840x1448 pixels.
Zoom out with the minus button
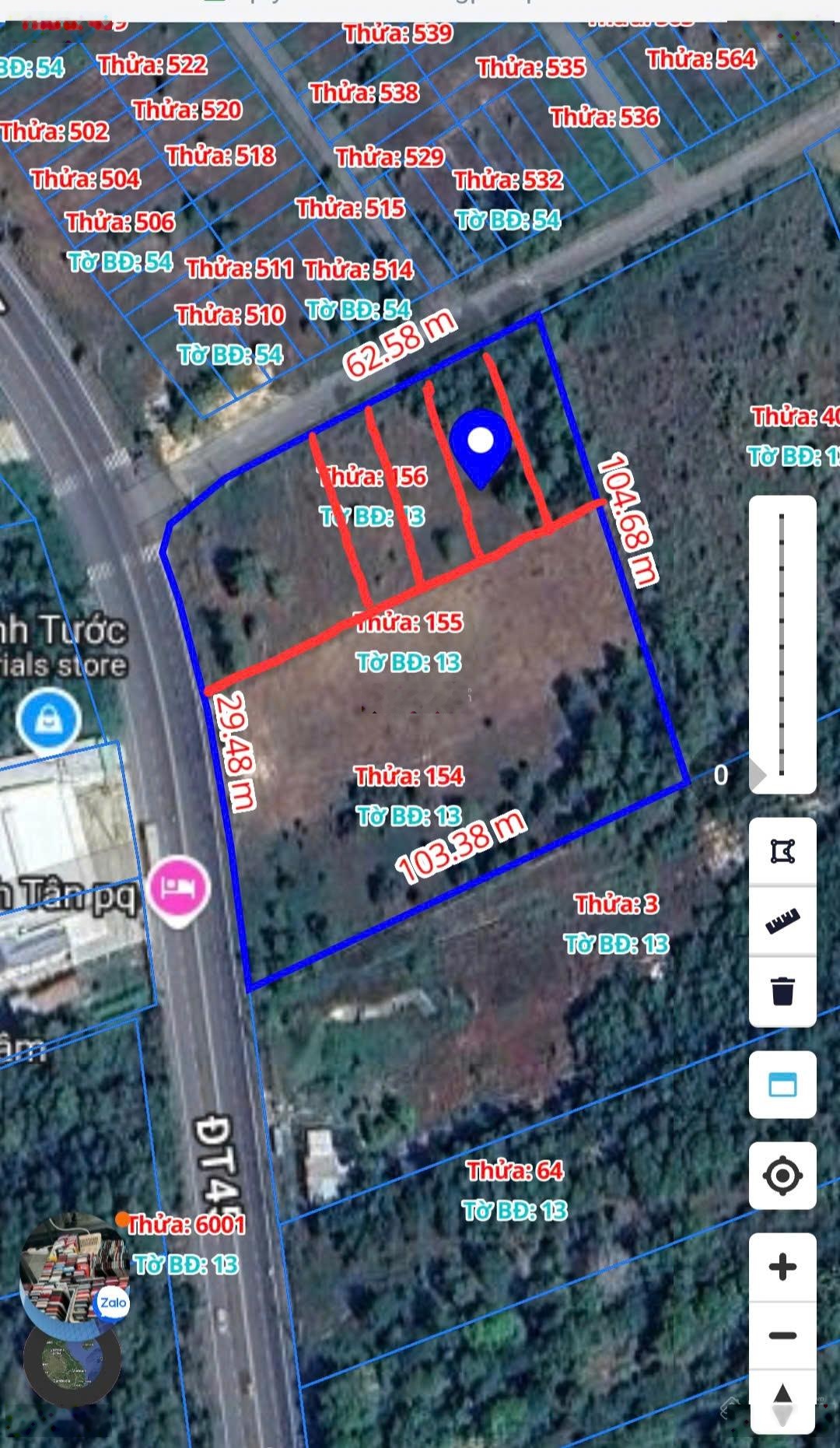(x=782, y=1335)
